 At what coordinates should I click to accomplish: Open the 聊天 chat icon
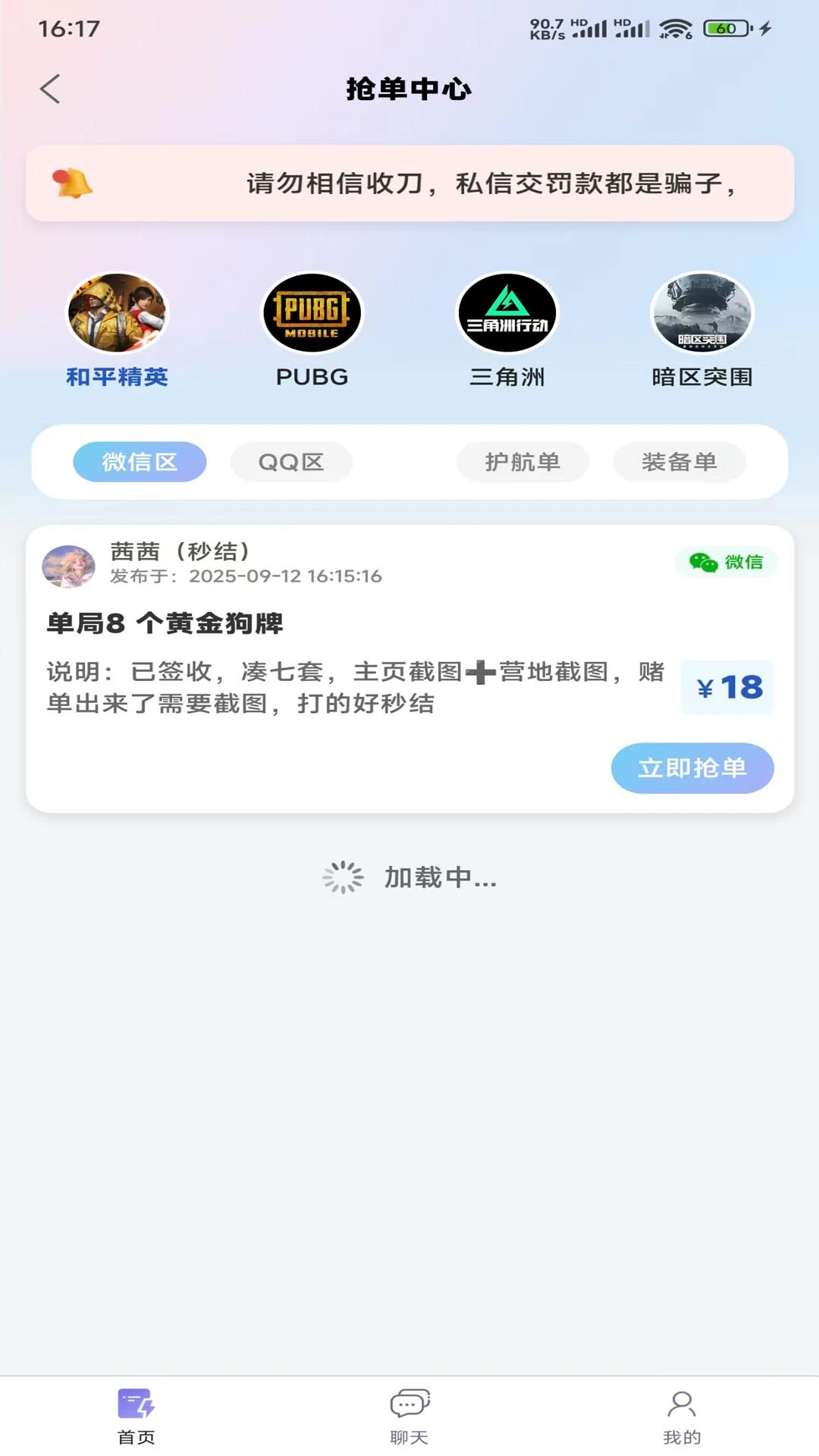(408, 1401)
